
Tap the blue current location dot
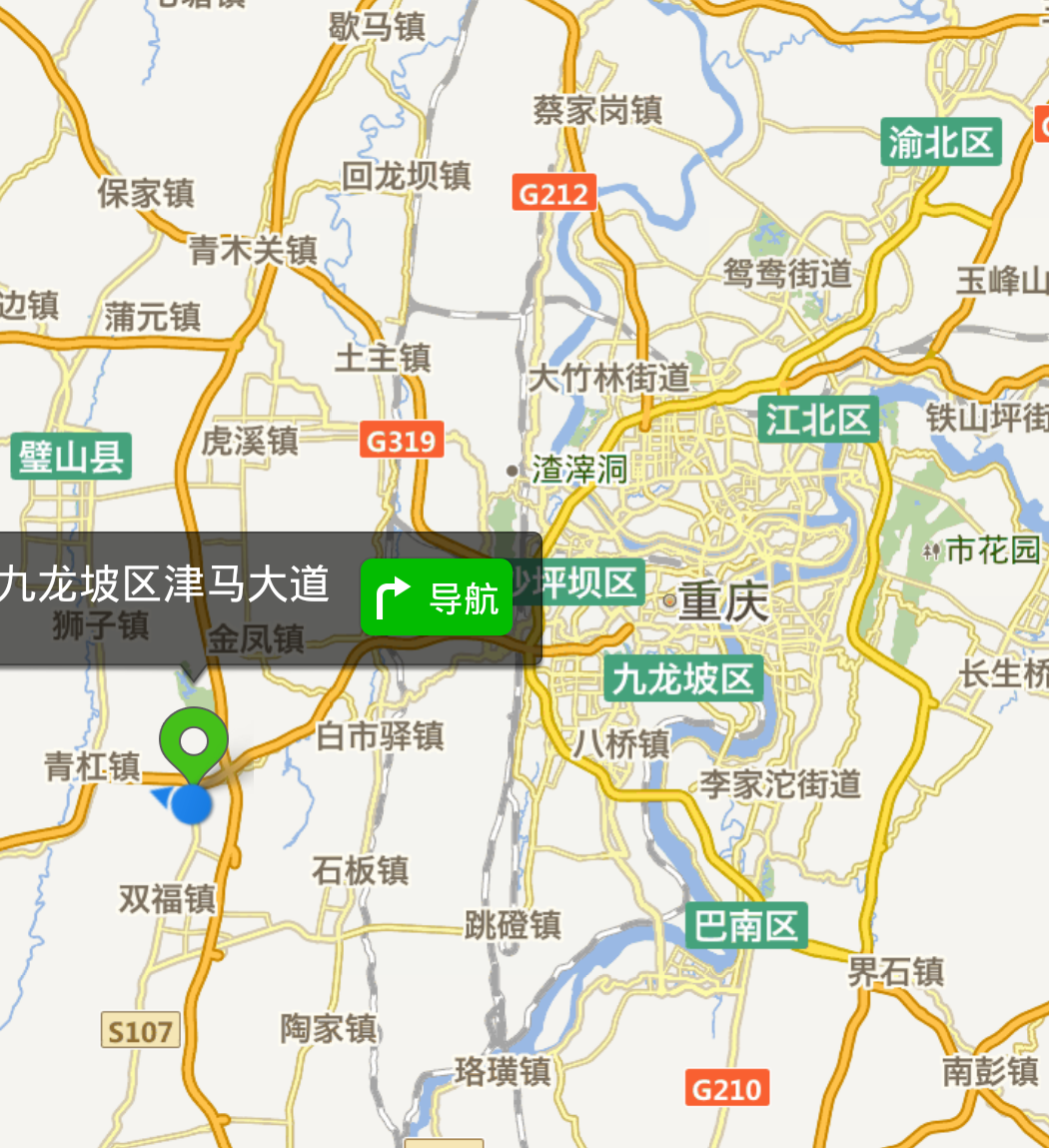(x=191, y=803)
